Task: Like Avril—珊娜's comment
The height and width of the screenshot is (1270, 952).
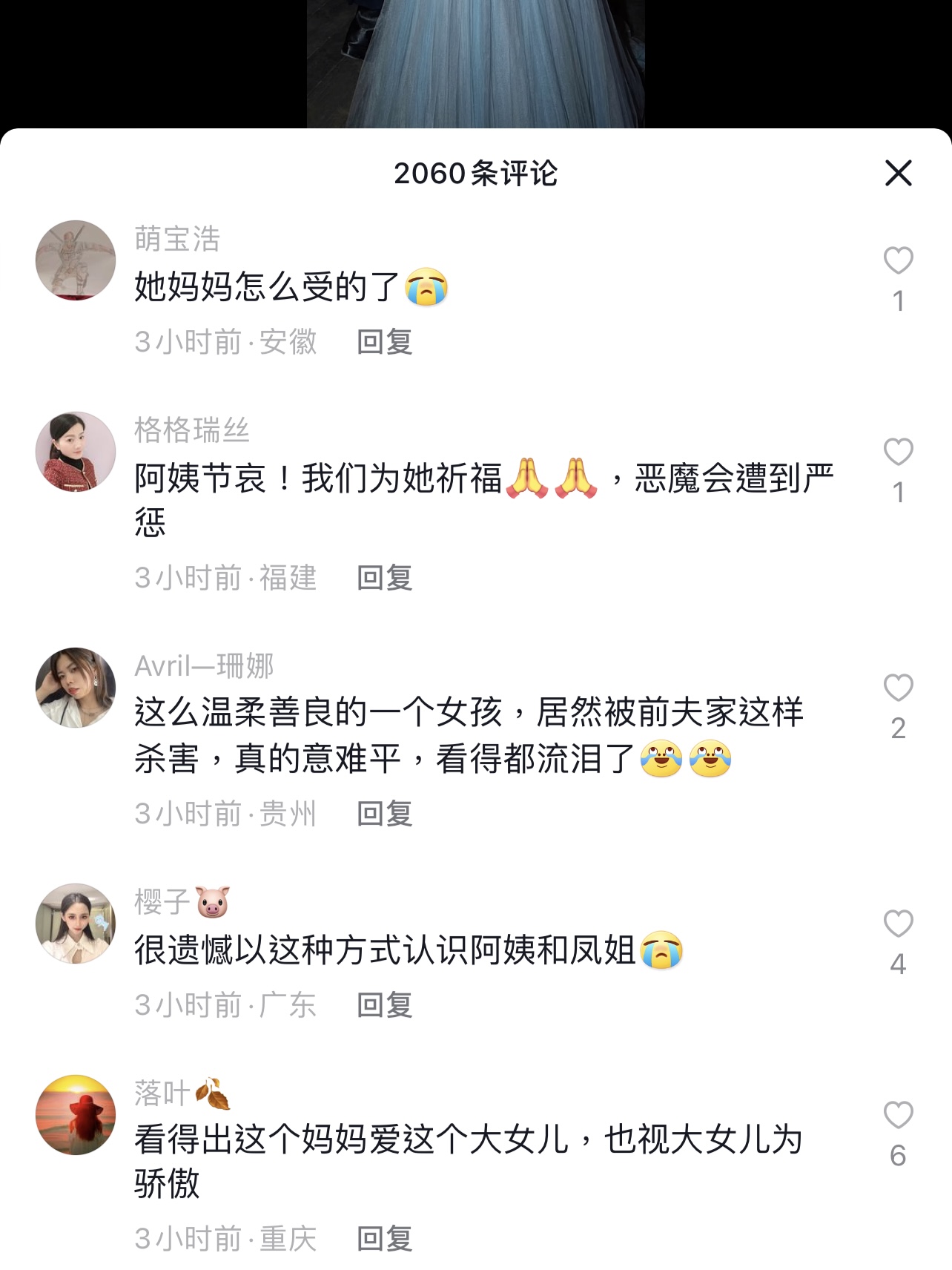Action: pyautogui.click(x=898, y=688)
